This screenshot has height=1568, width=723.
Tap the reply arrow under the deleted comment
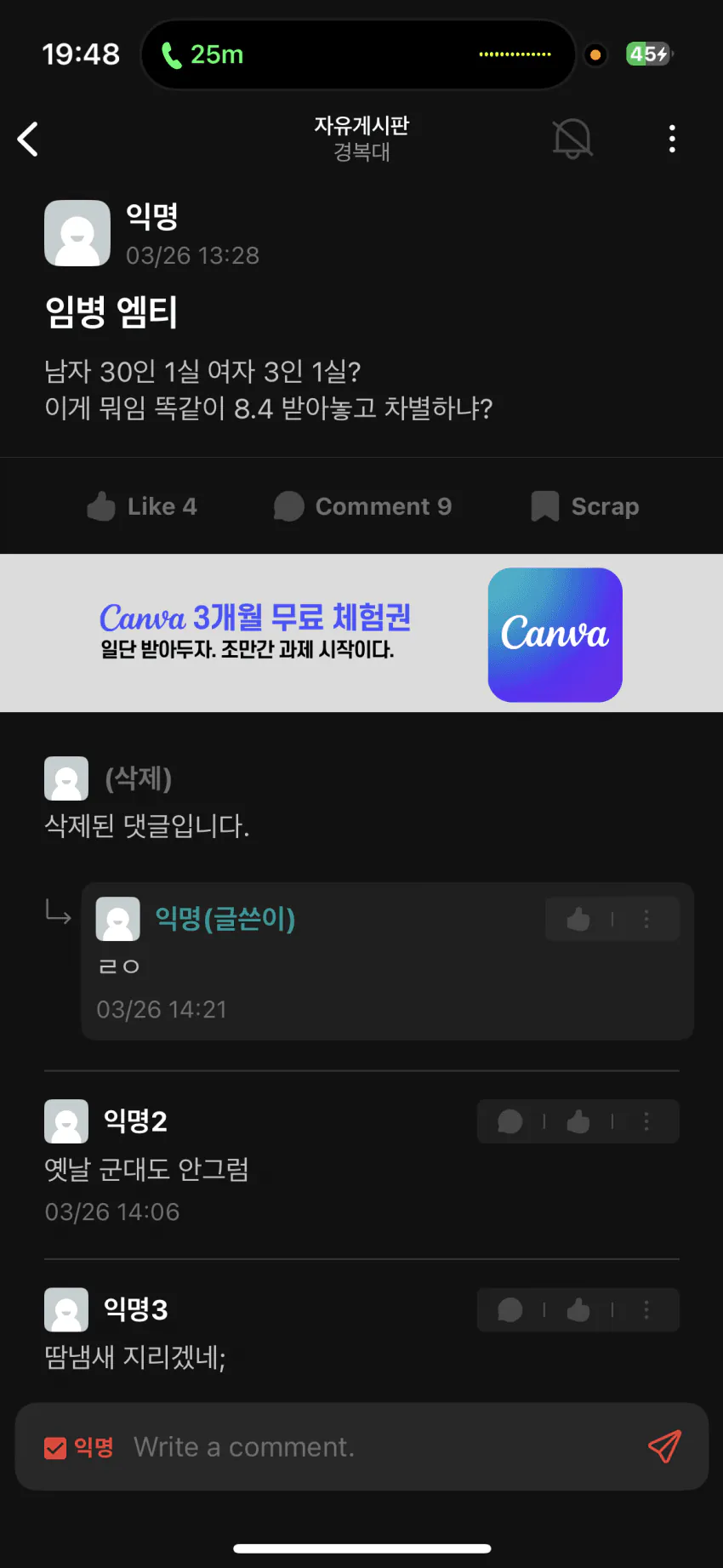(56, 912)
